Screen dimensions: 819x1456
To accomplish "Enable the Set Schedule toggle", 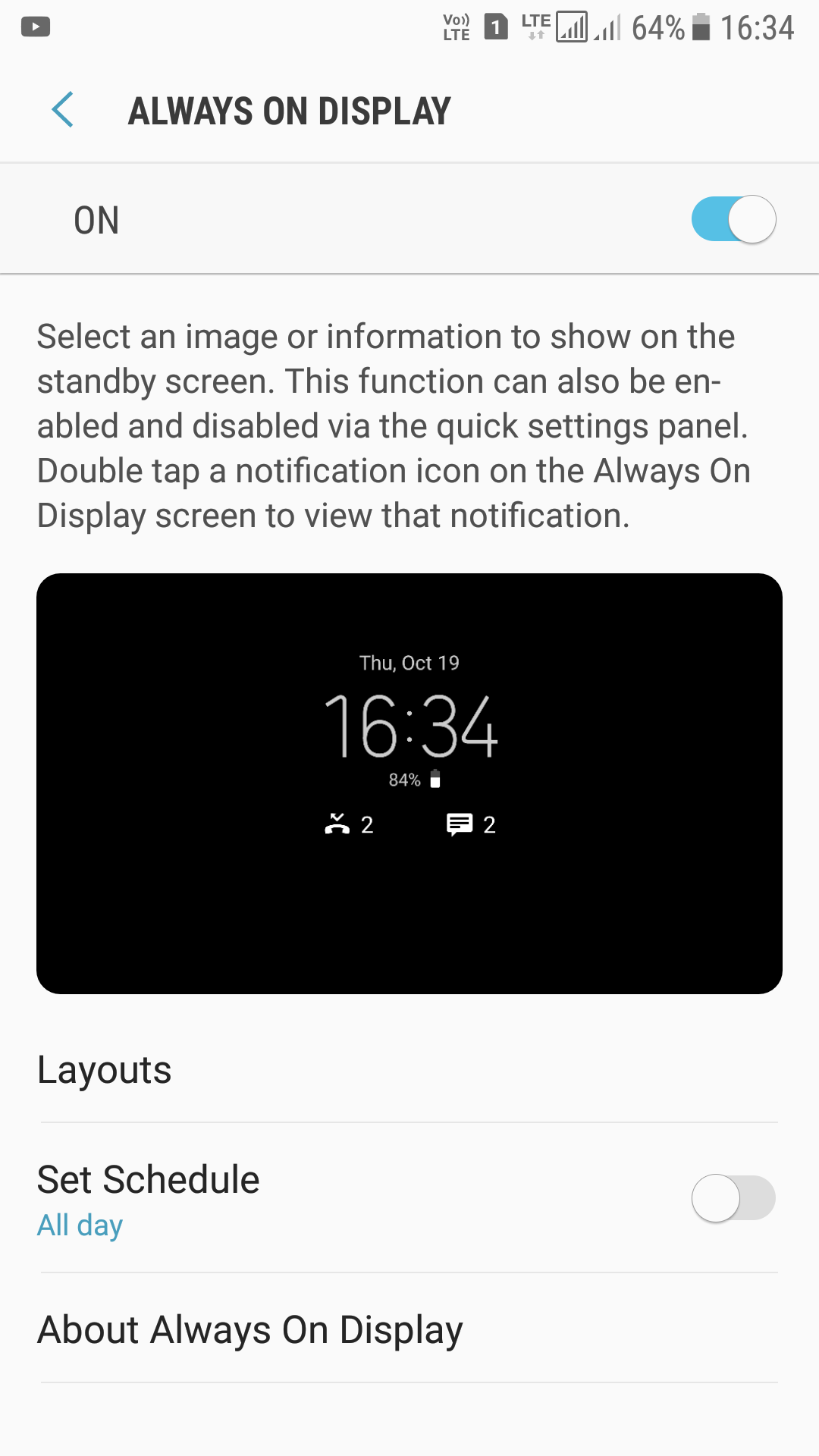I will (733, 1198).
